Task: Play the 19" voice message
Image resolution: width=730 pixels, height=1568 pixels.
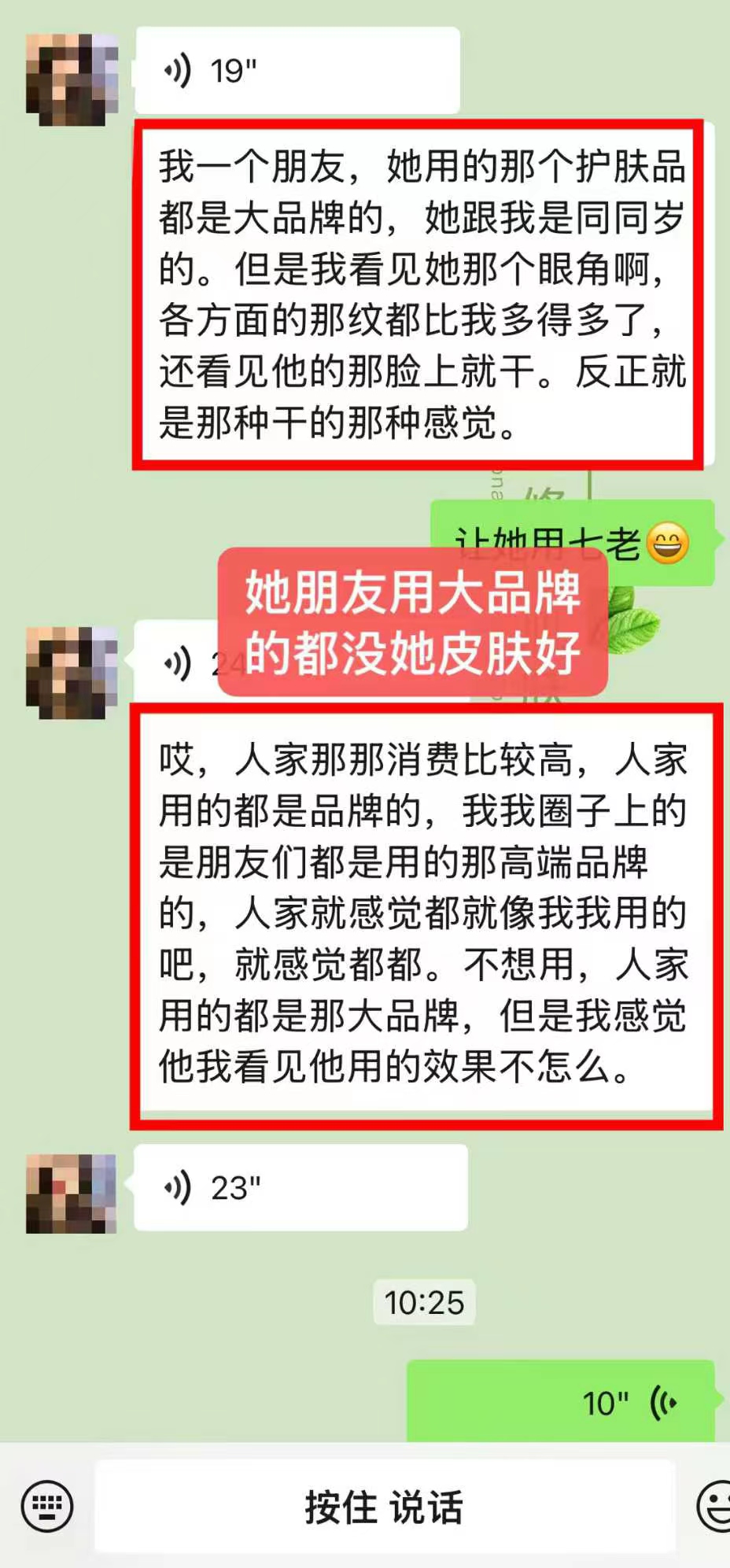Action: coord(297,71)
